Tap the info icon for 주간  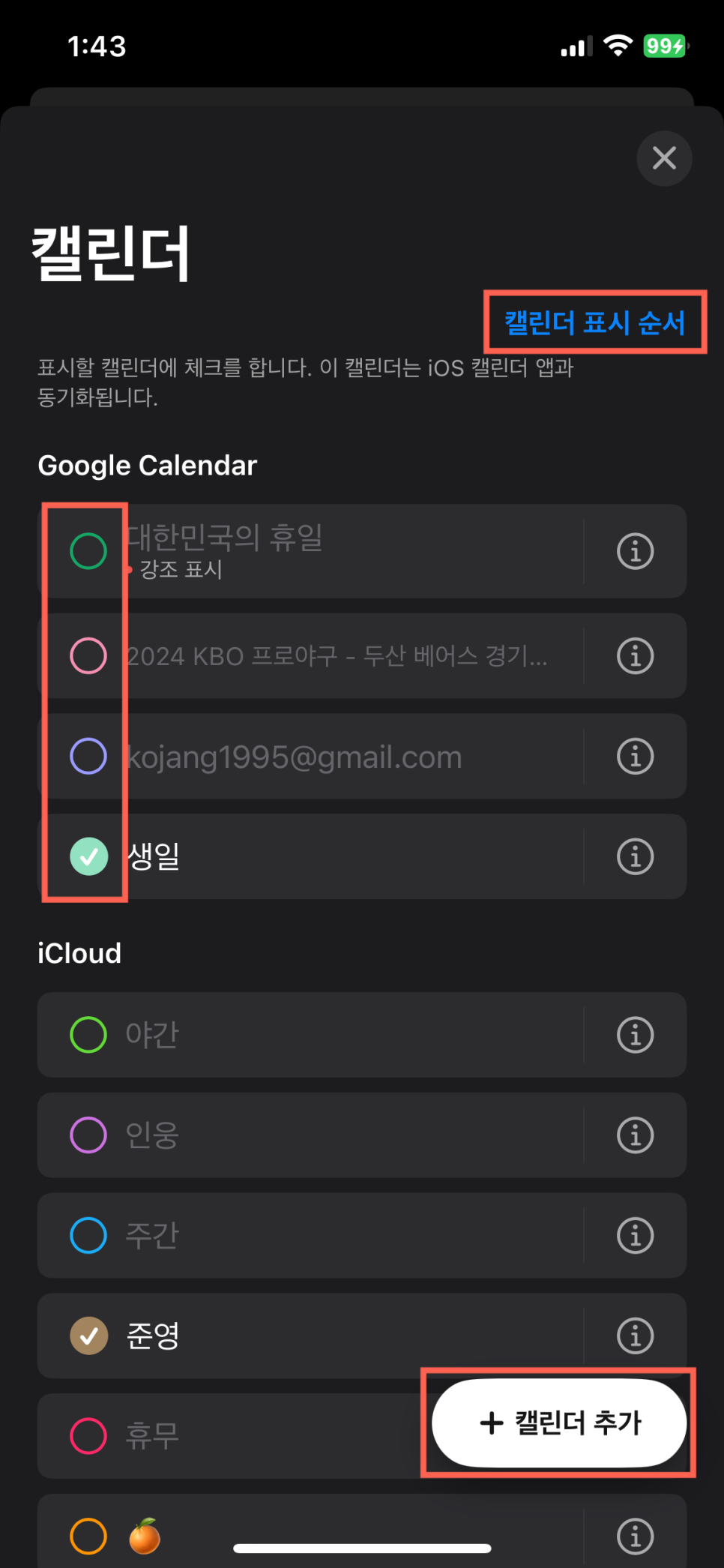(636, 1235)
